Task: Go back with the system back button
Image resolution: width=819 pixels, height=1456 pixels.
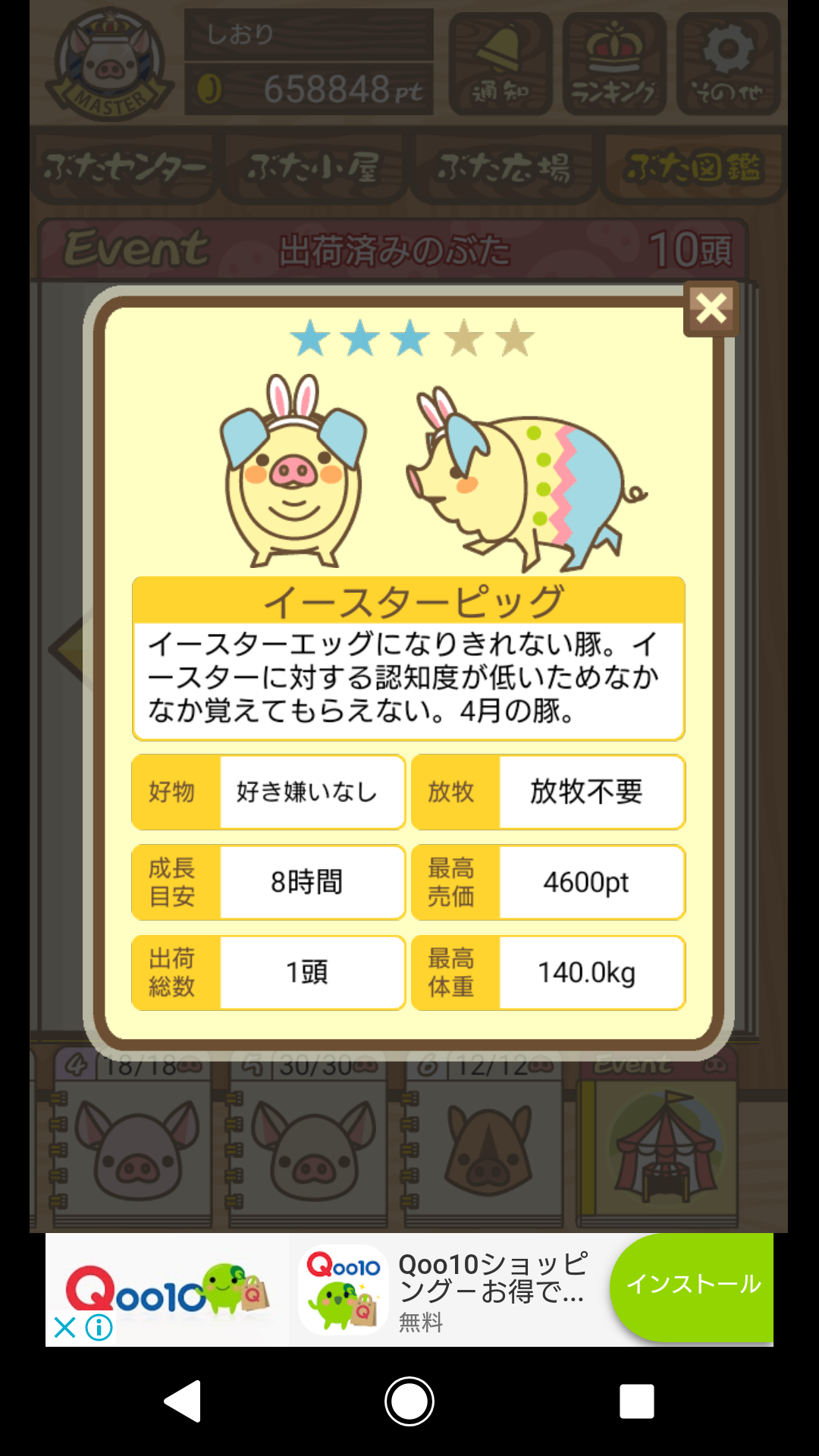Action: tap(183, 1401)
